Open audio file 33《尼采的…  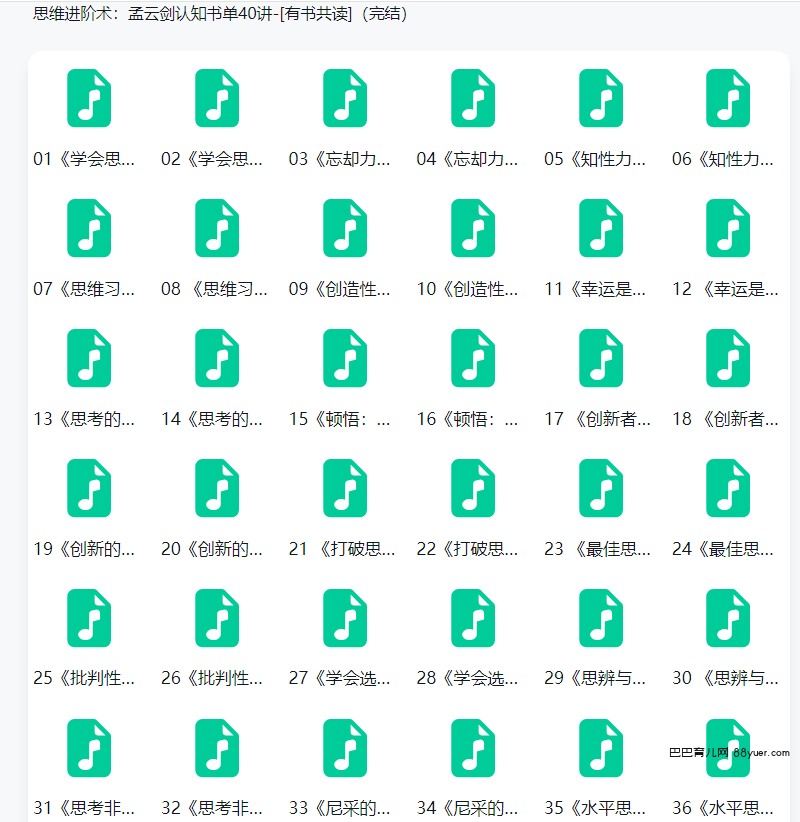(x=345, y=748)
